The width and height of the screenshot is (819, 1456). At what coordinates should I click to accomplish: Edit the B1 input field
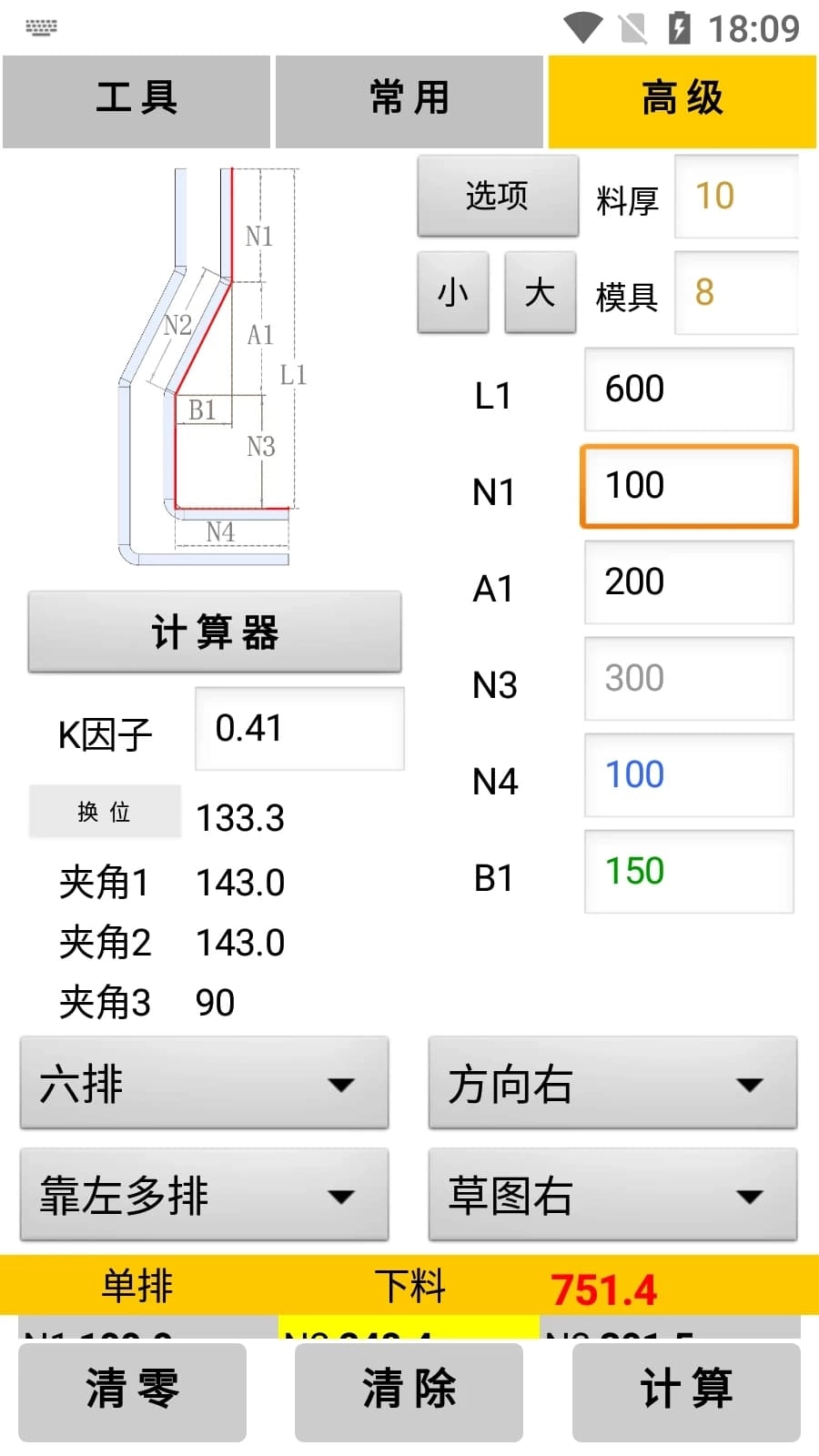[689, 872]
